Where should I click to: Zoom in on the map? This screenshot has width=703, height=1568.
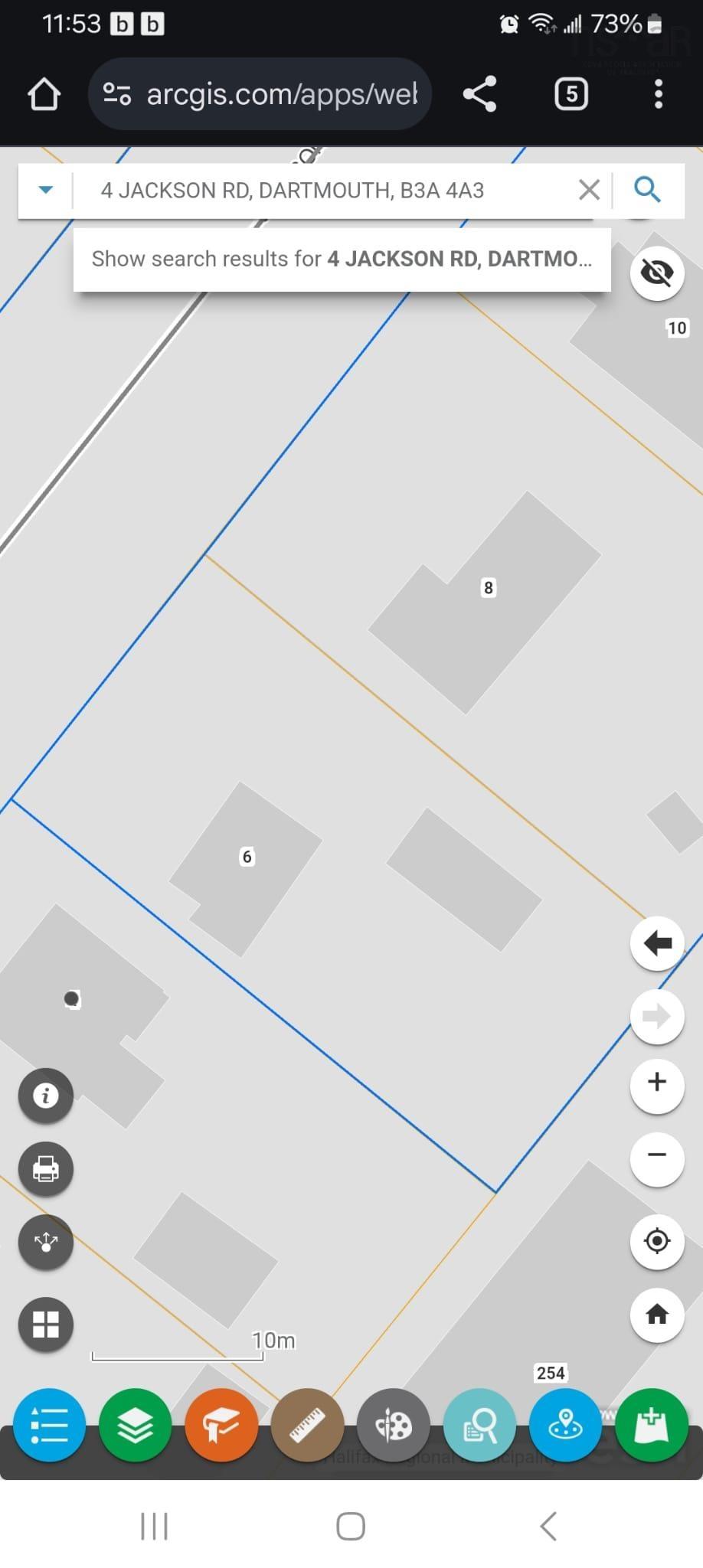click(x=657, y=1082)
